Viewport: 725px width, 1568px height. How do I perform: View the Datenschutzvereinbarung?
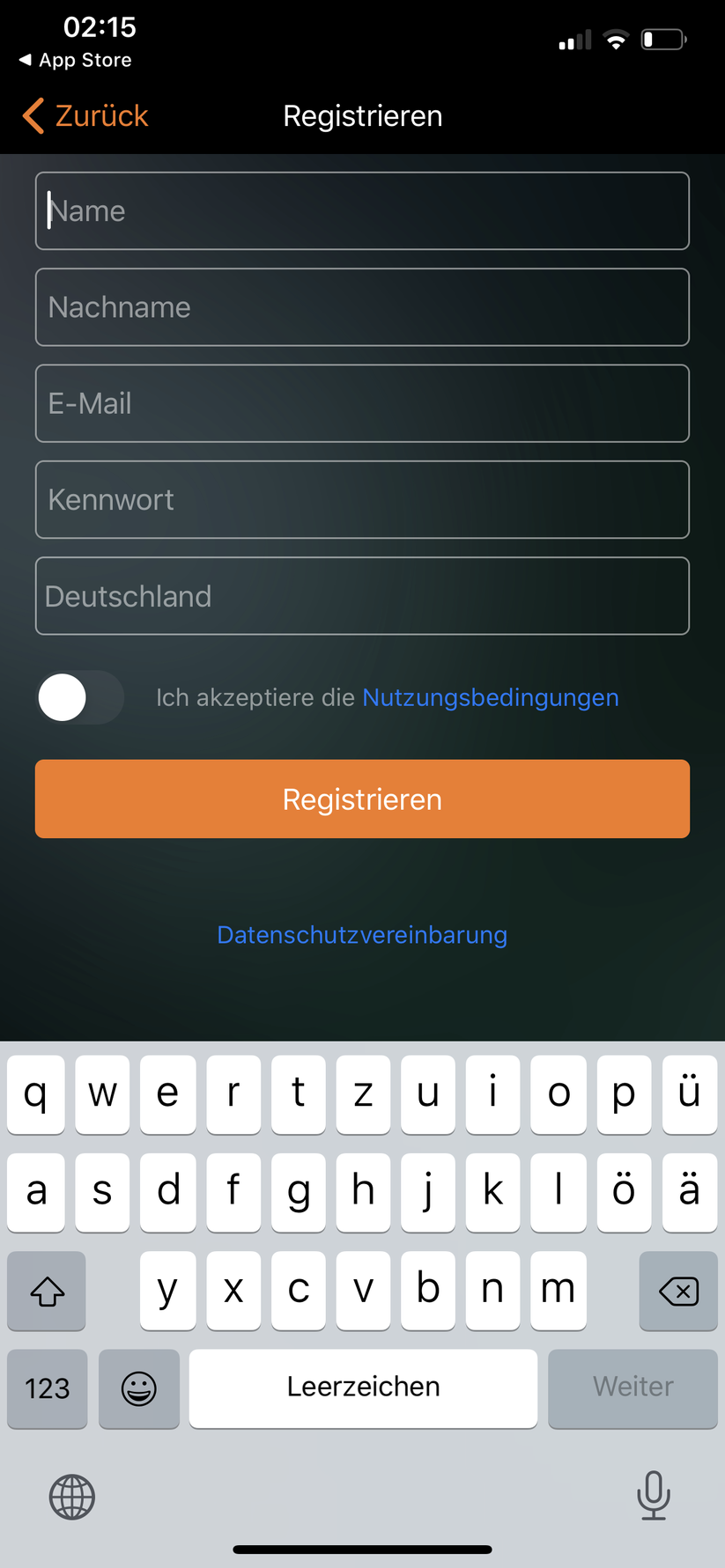362,934
